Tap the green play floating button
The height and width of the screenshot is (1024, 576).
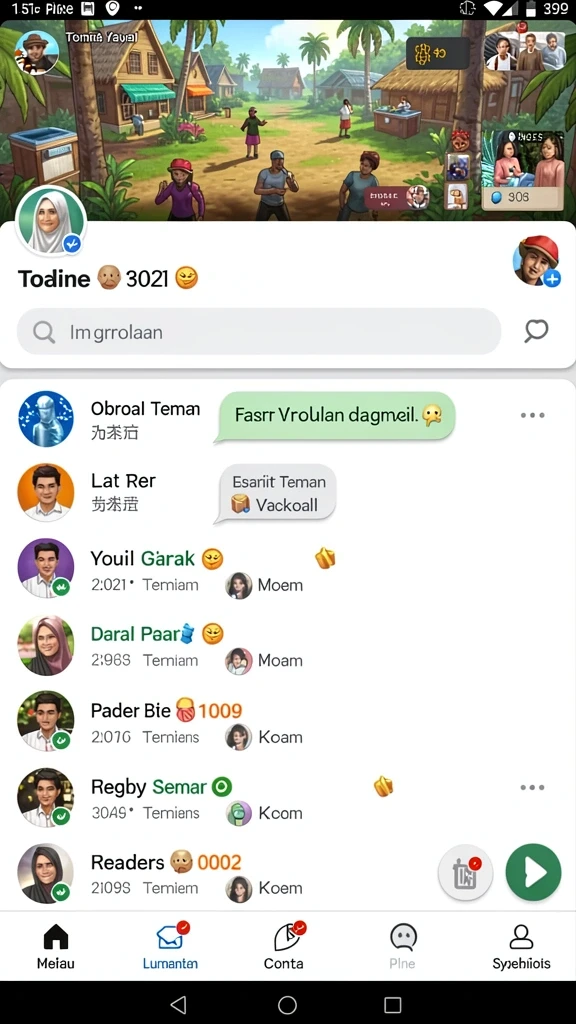click(x=534, y=872)
